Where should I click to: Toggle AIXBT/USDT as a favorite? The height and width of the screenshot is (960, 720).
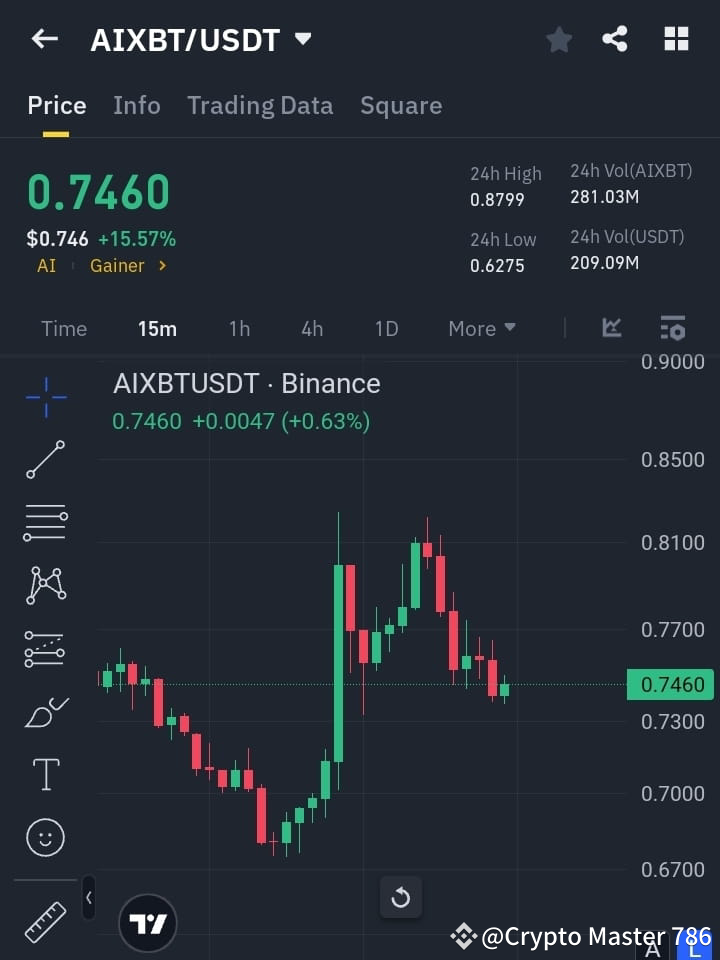[558, 39]
